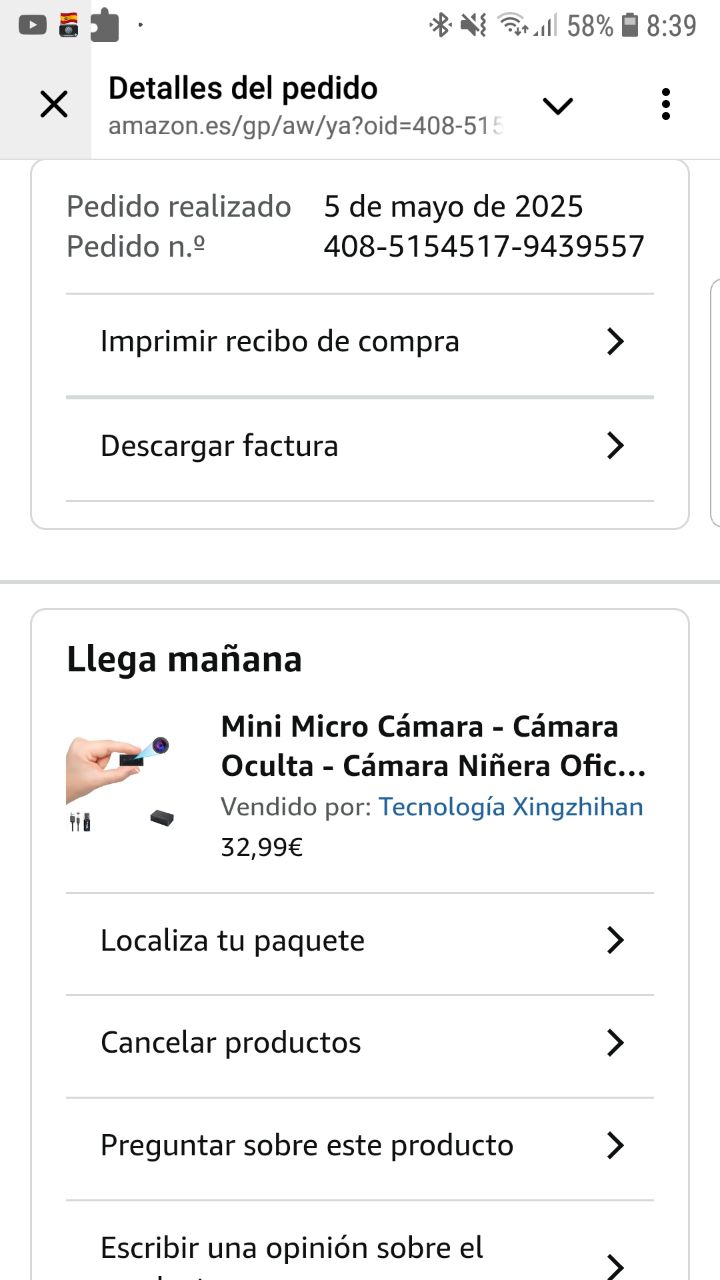Screen dimensions: 720x1280
Task: Open Imprimir recibo de compra
Action: [x=360, y=342]
